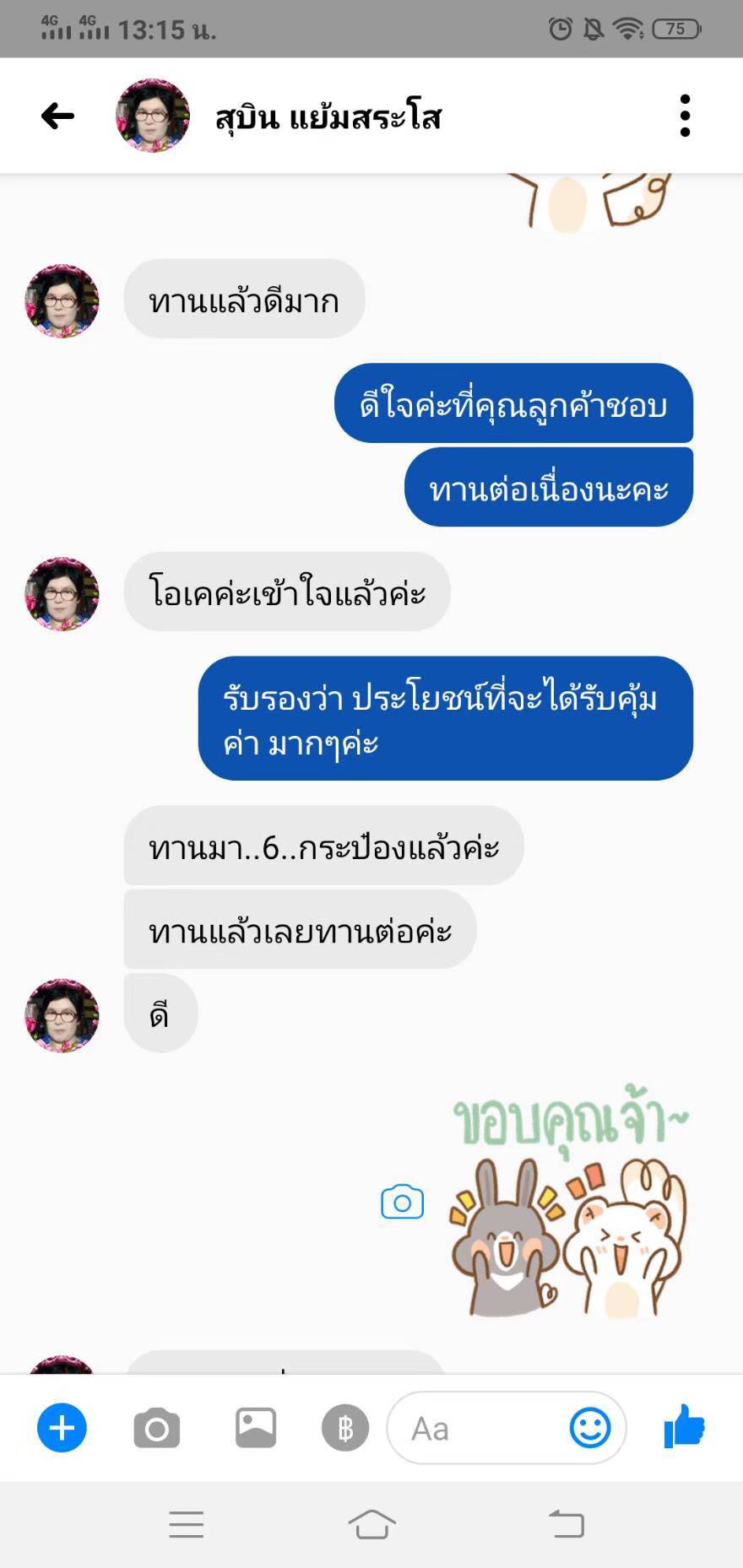Open camera from the bottom toolbar
The image size is (743, 1568).
coord(157,1428)
